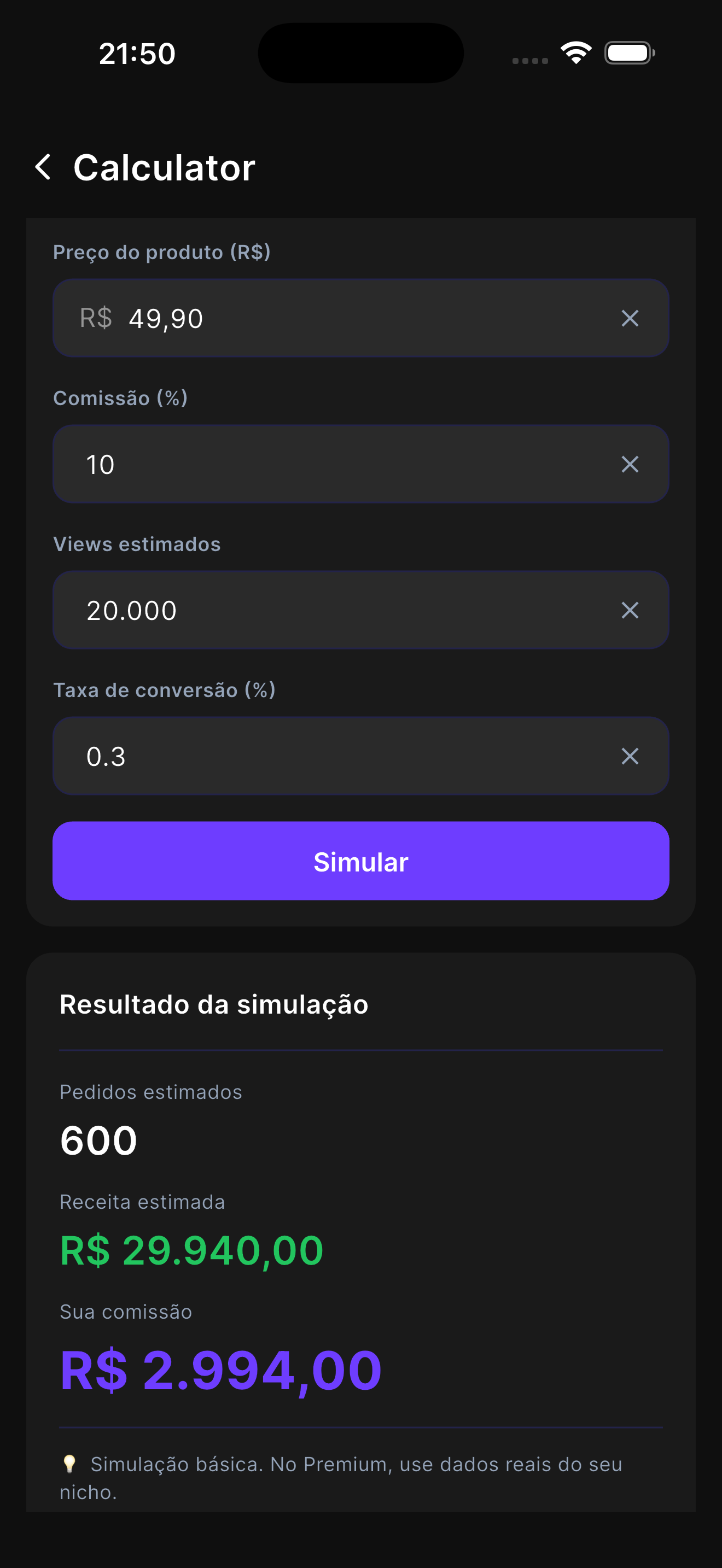Clear the Views estimados field
The width and height of the screenshot is (722, 1568).
point(630,610)
